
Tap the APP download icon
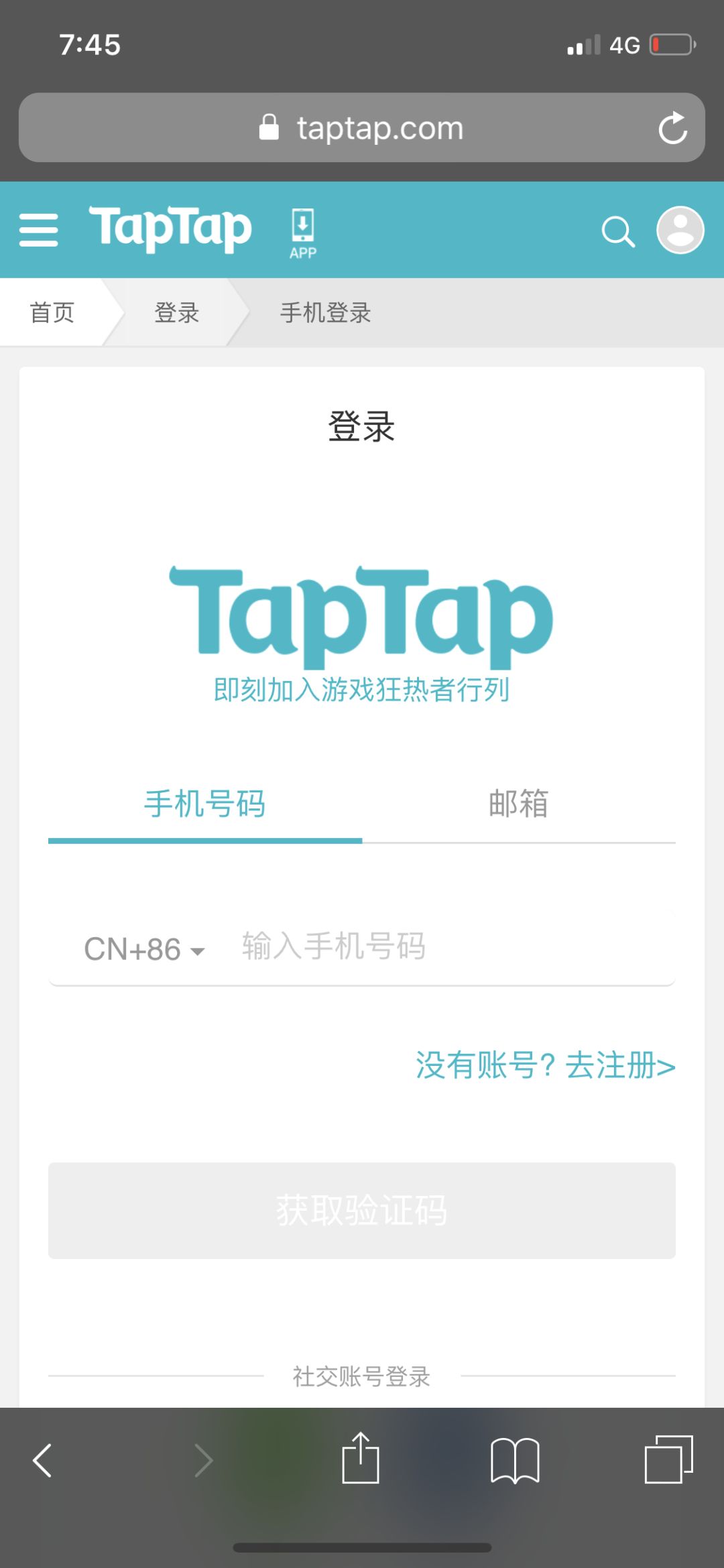pyautogui.click(x=302, y=231)
